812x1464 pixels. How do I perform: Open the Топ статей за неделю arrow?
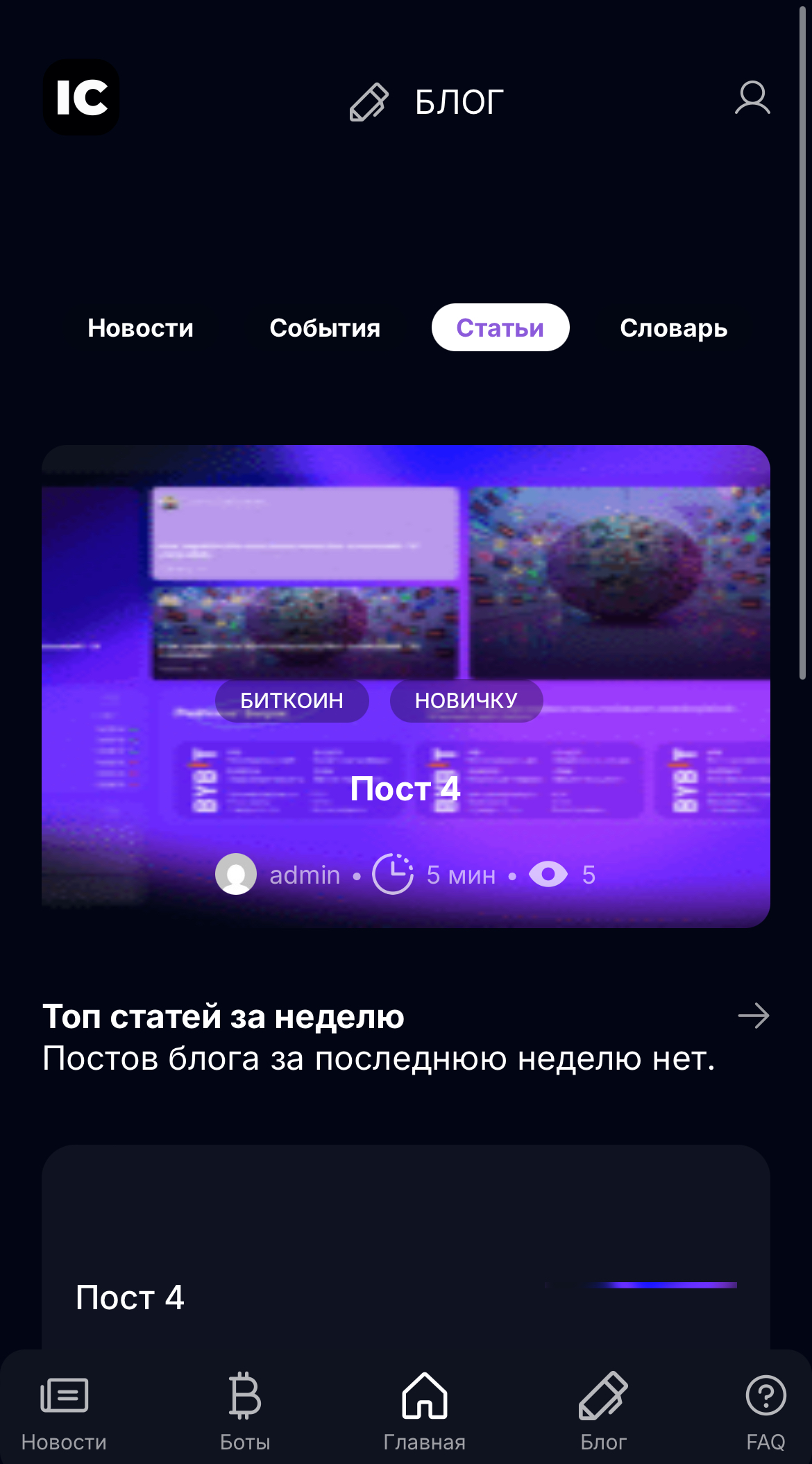click(753, 1016)
